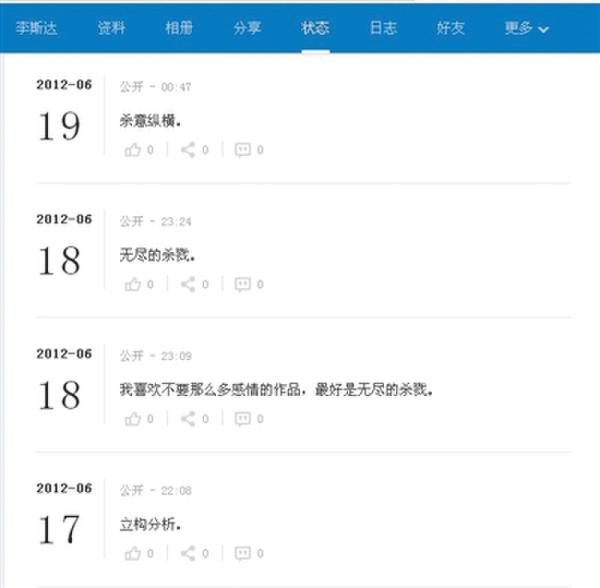This screenshot has width=600, height=588.
Task: Comment on the status 立构分析
Action: (243, 553)
